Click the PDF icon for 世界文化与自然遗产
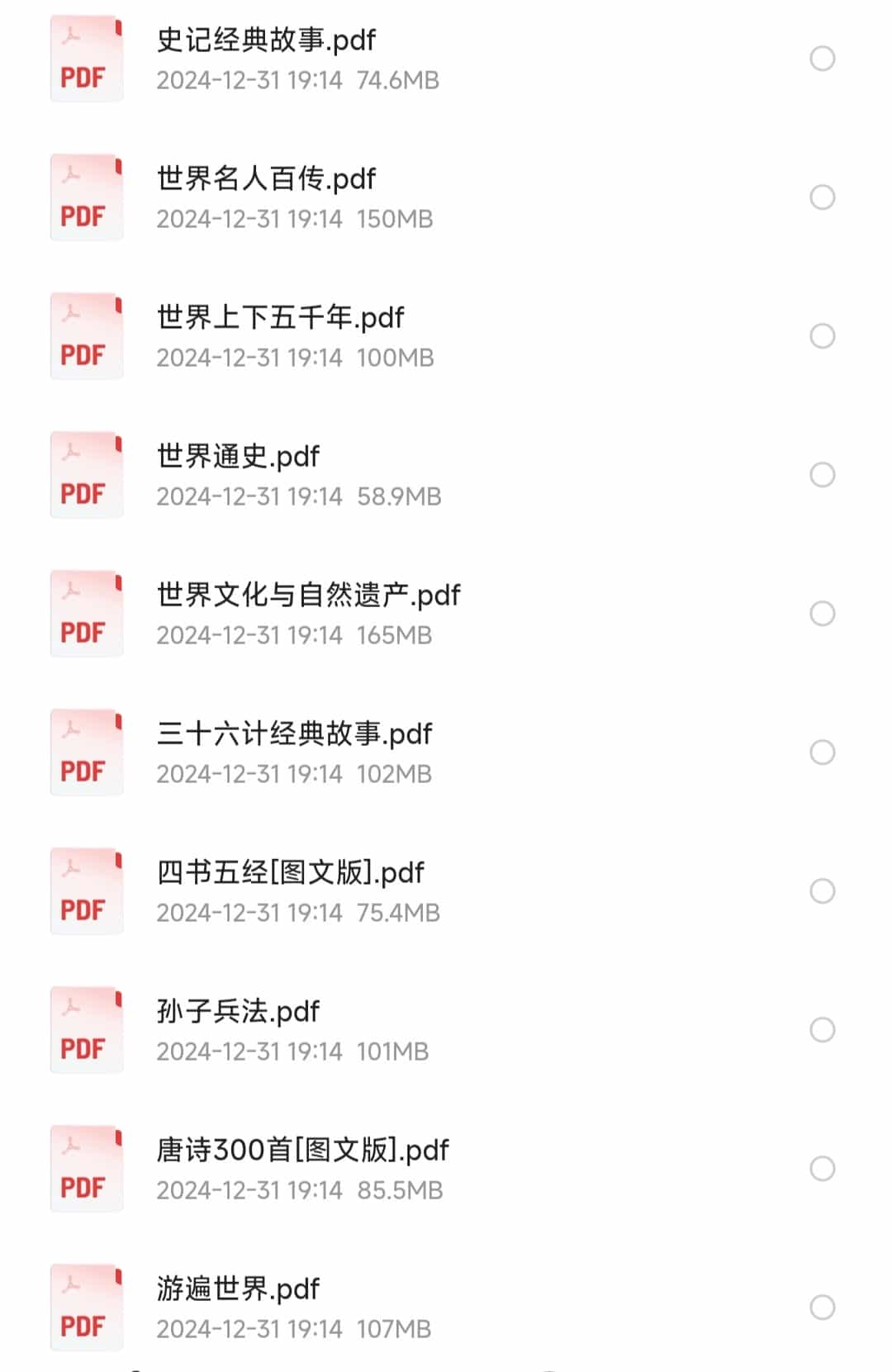Viewport: 892px width, 1372px height. click(86, 613)
